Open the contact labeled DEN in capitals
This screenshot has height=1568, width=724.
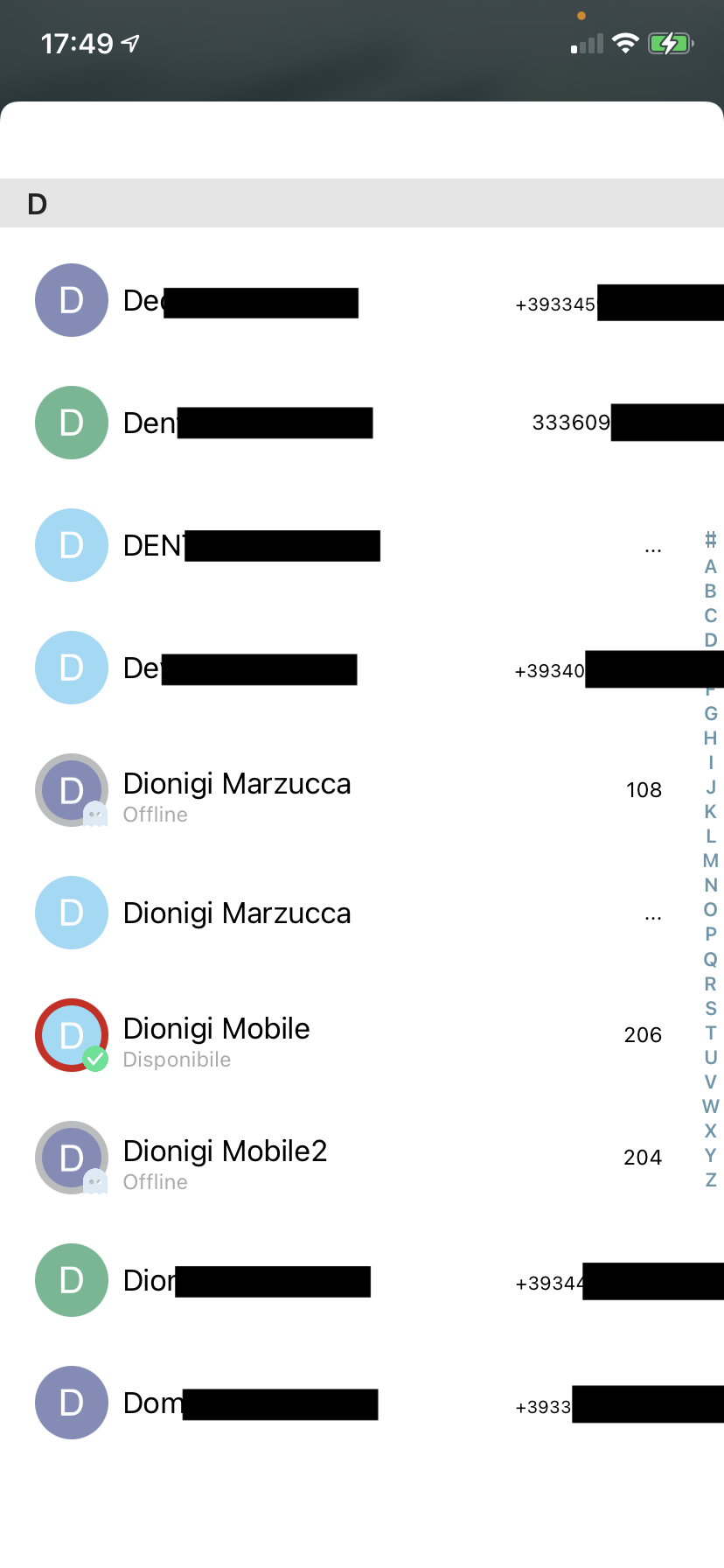[350, 545]
